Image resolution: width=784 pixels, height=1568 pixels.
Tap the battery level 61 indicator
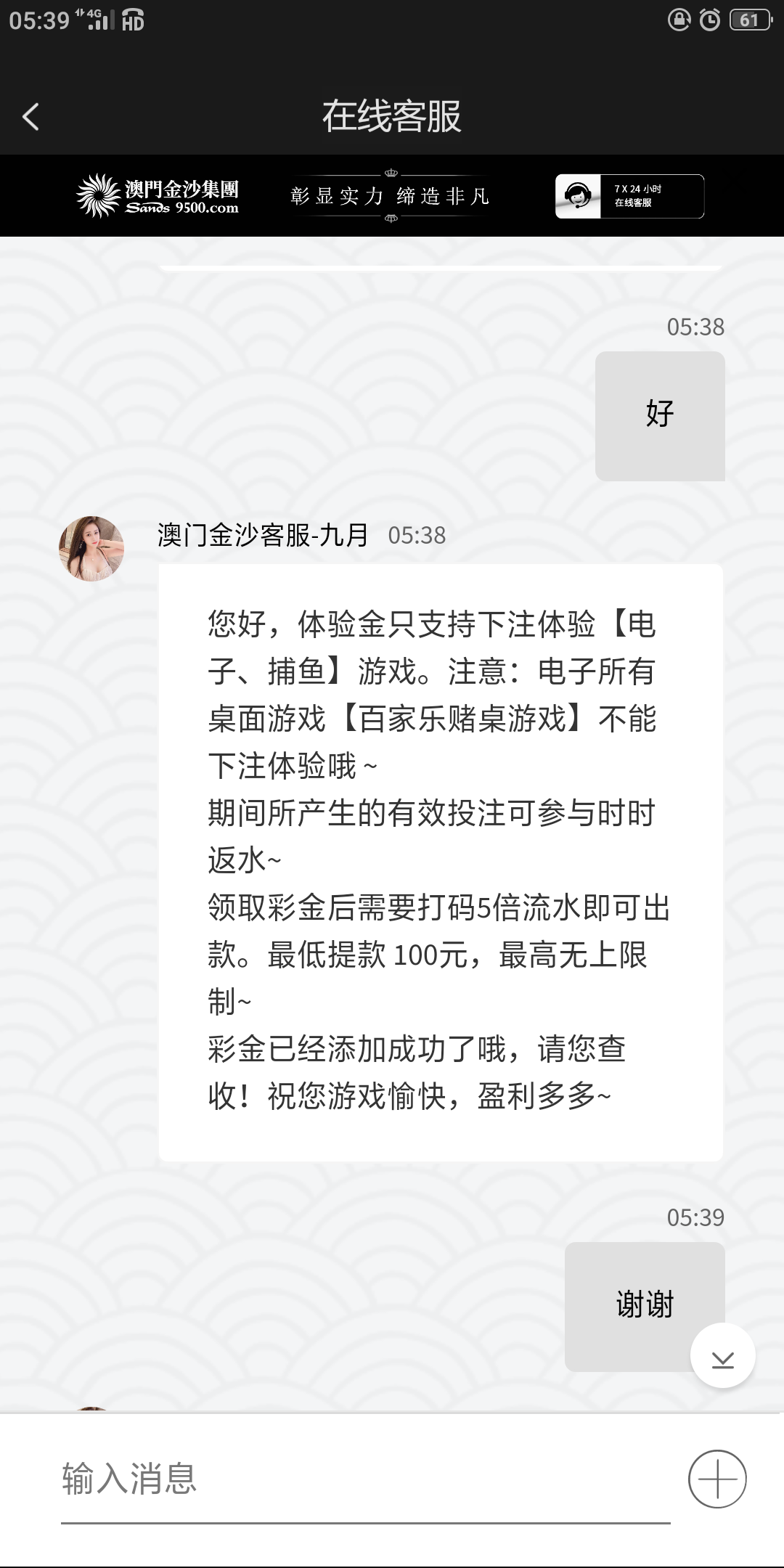click(x=749, y=20)
